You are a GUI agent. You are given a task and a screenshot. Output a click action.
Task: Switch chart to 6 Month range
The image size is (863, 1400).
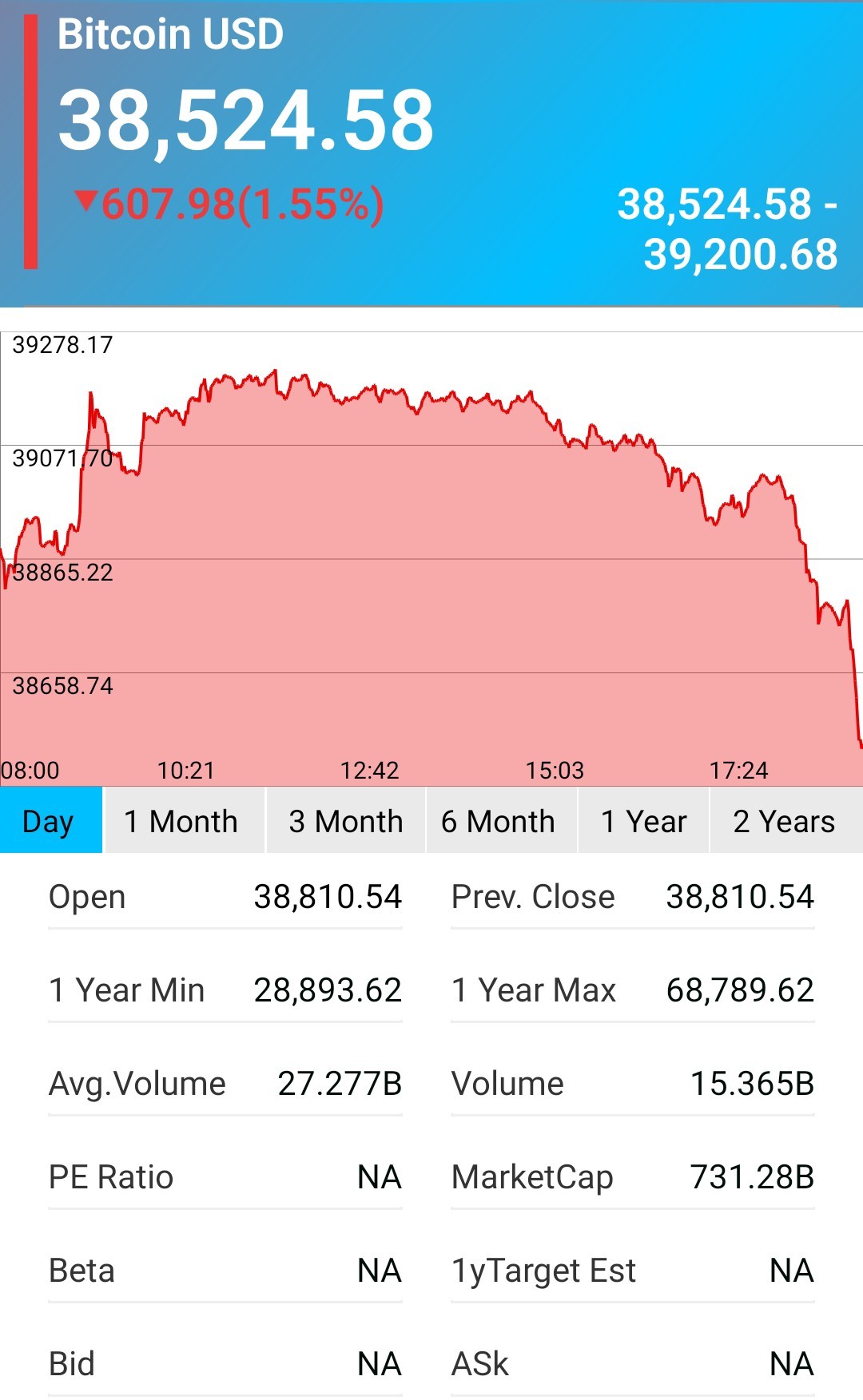click(x=502, y=820)
